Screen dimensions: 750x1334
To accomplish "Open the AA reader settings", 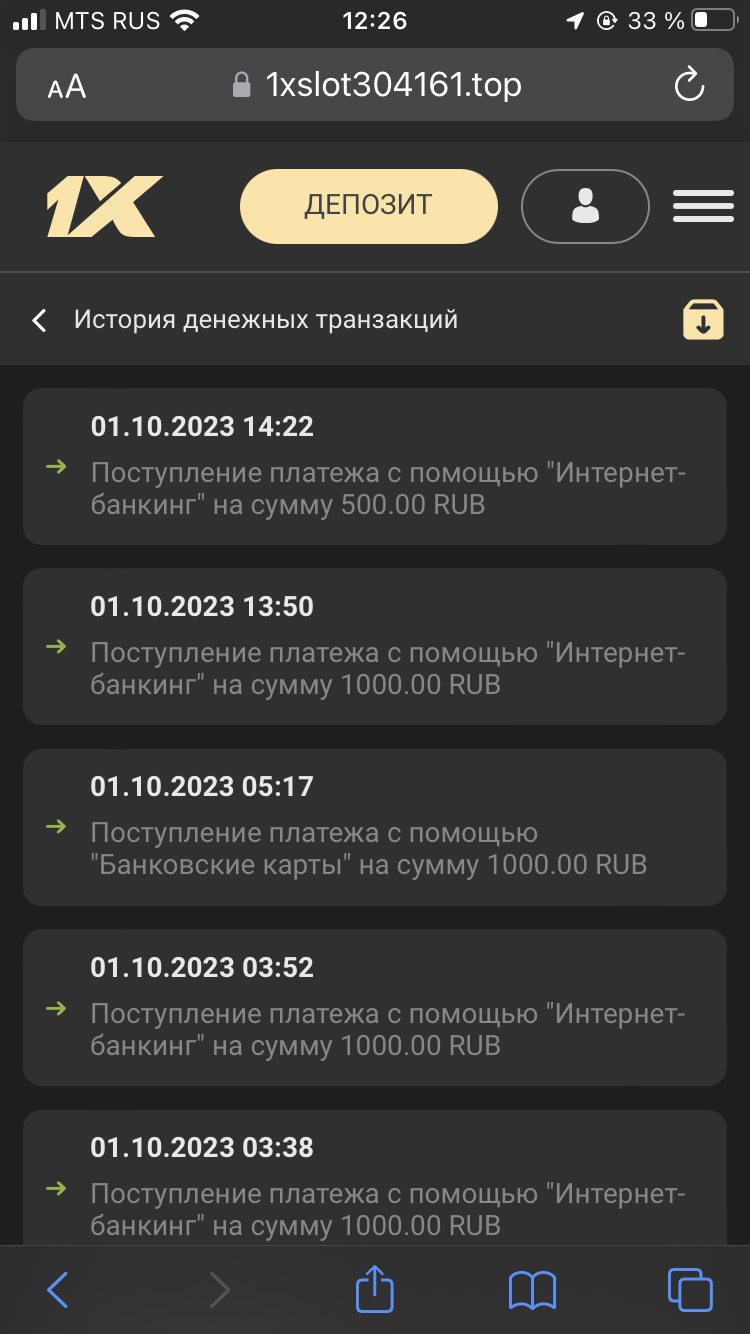I will click(67, 87).
